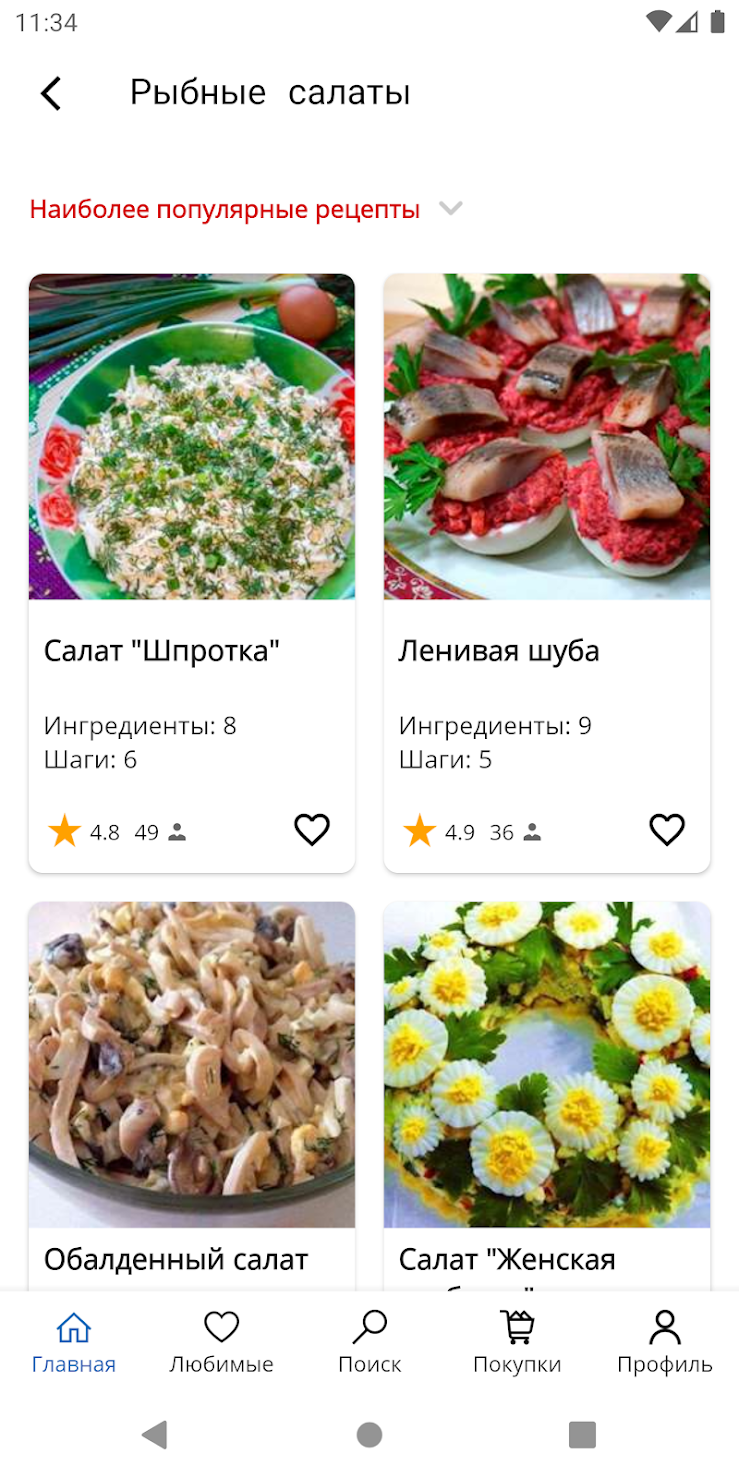739x1478 pixels.
Task: View the Обалденный салат recipe
Action: 191,1080
